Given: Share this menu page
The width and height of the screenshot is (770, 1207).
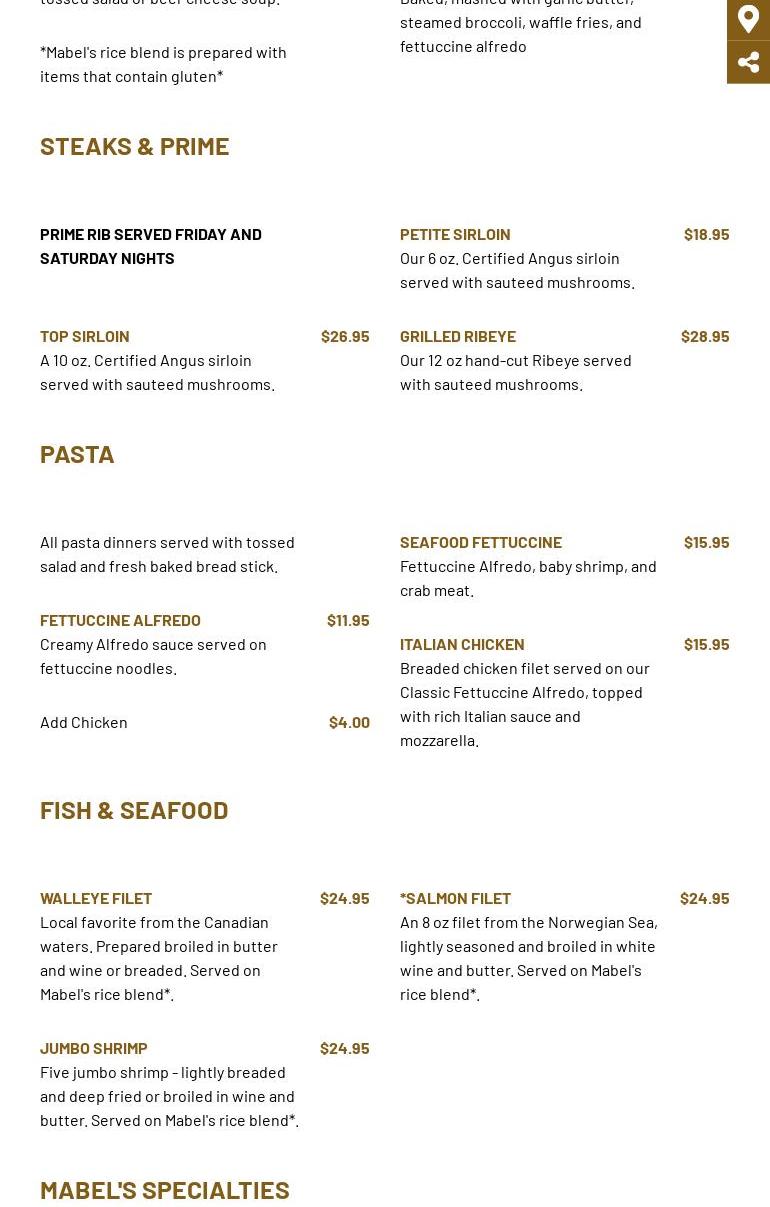Looking at the screenshot, I should (748, 62).
